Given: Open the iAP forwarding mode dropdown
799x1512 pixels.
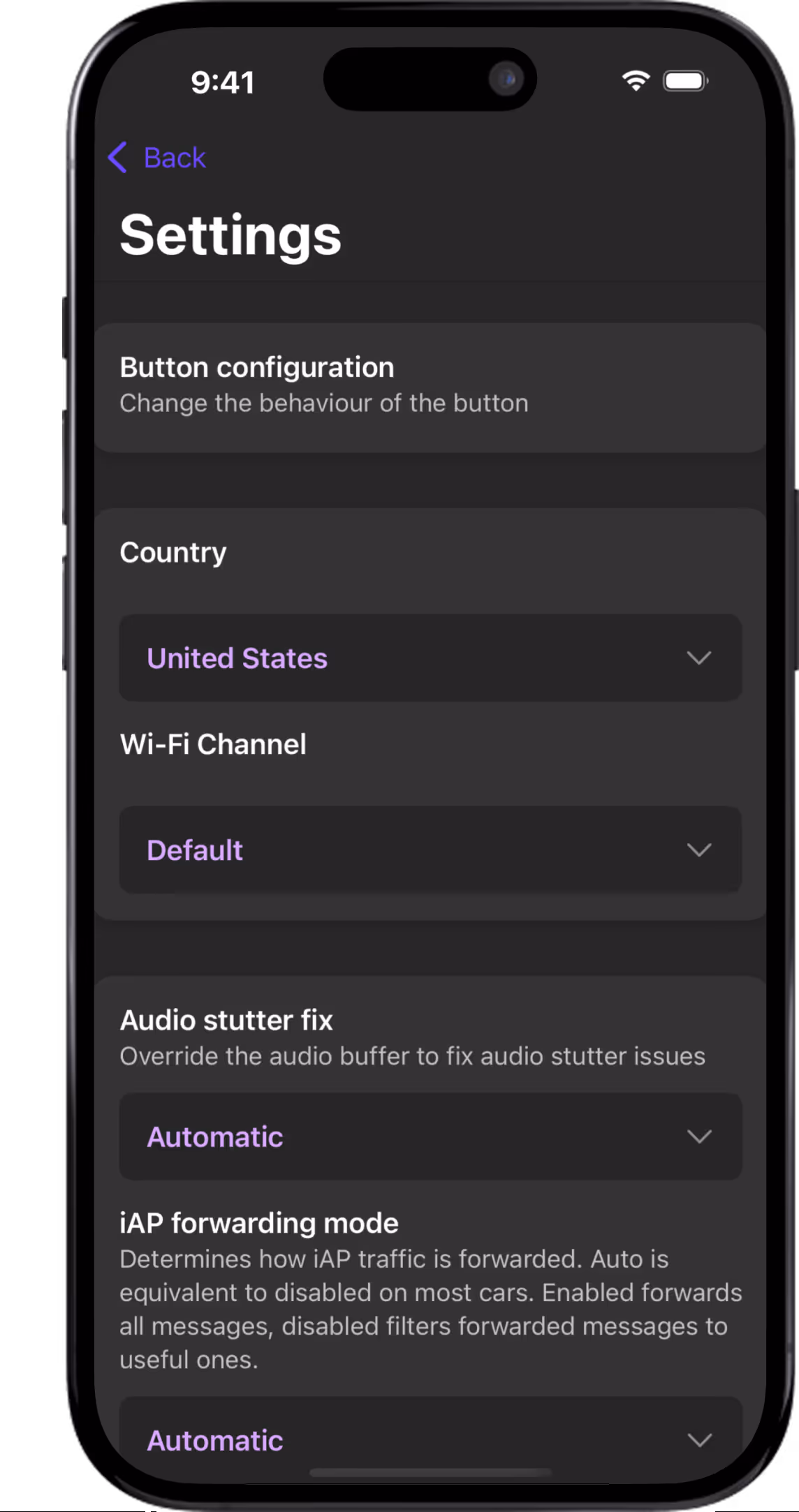Looking at the screenshot, I should [x=430, y=1439].
